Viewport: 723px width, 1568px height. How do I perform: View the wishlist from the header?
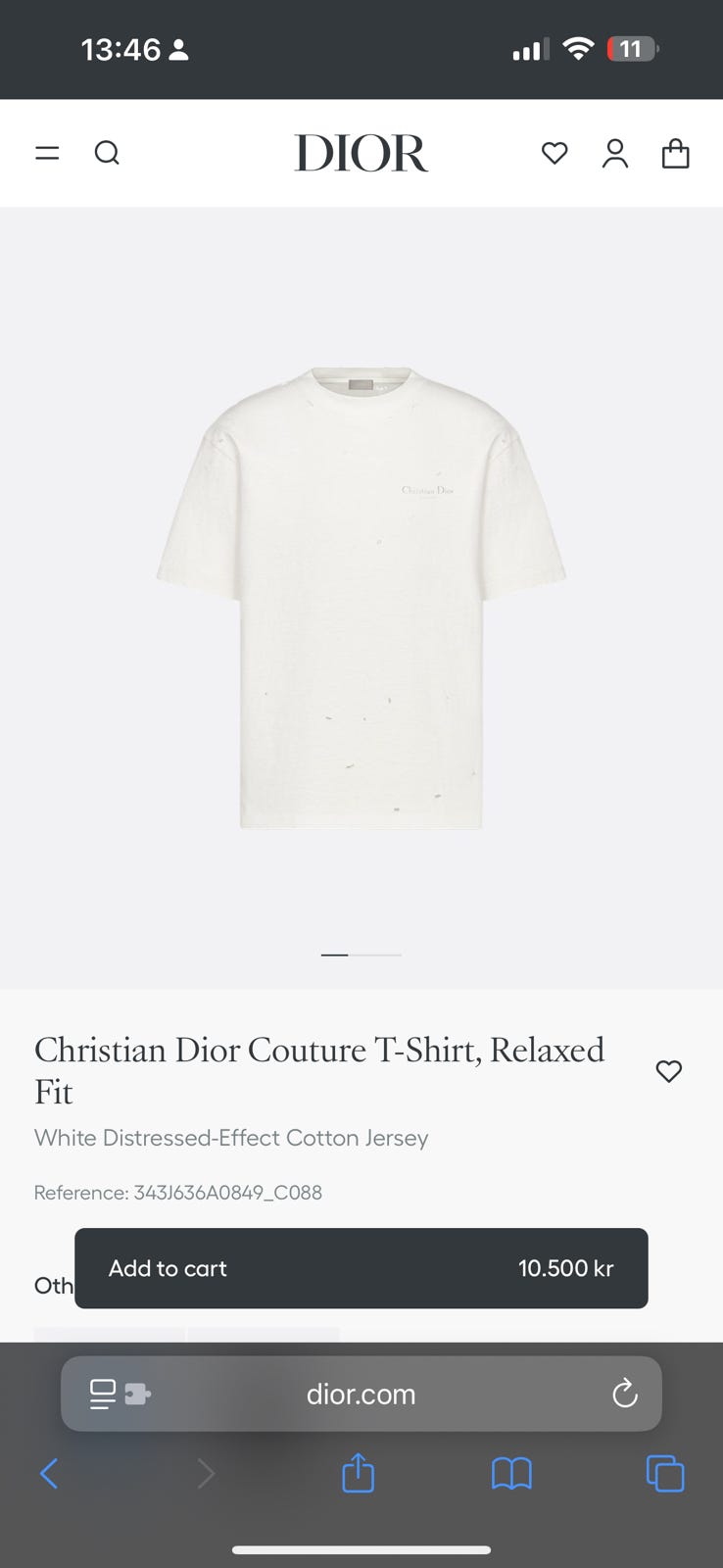click(554, 153)
